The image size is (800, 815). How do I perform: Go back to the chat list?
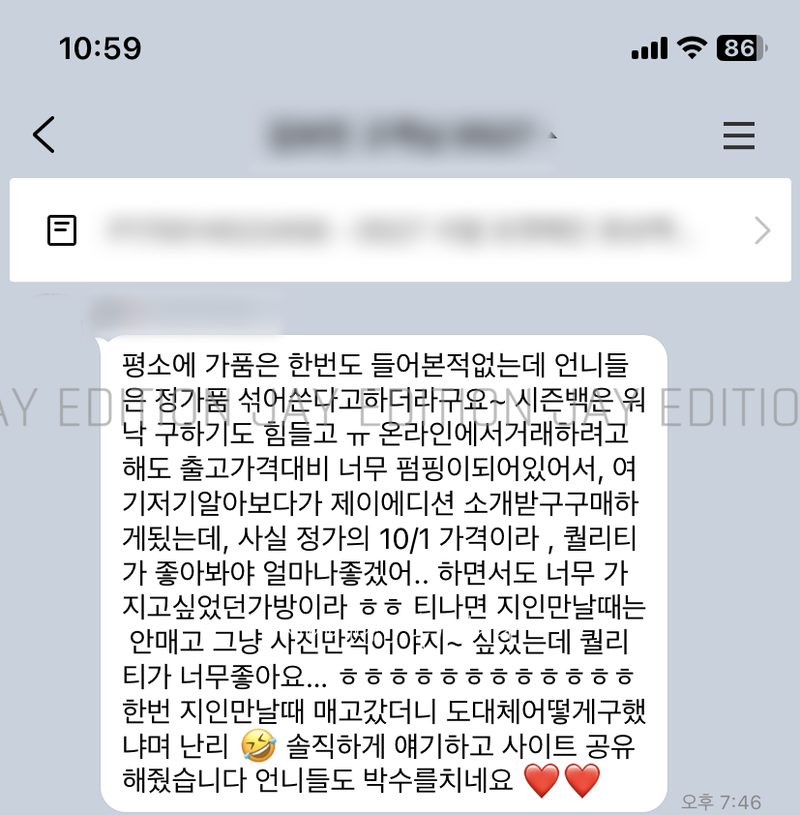point(43,134)
